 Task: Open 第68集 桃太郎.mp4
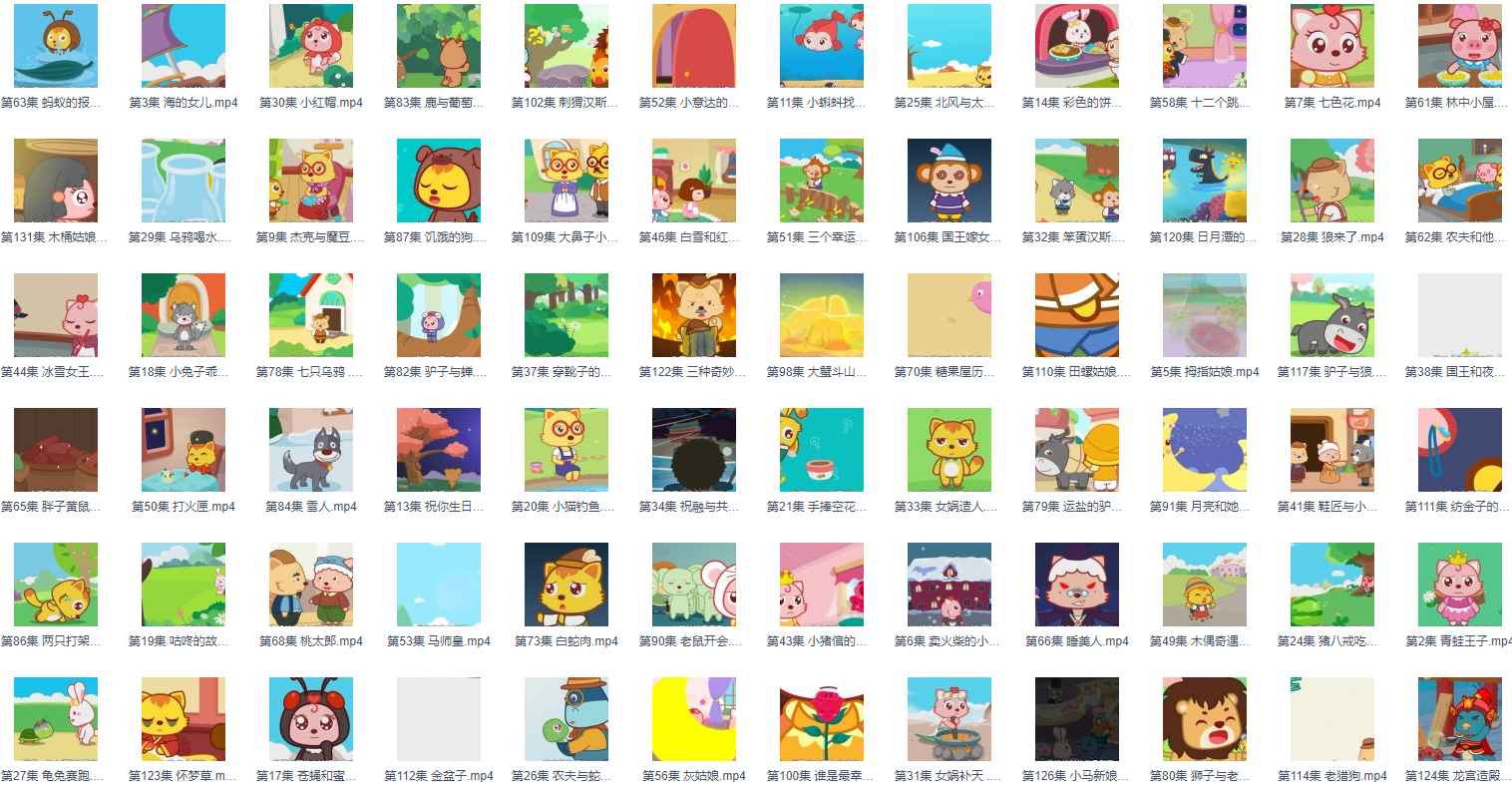(x=311, y=585)
